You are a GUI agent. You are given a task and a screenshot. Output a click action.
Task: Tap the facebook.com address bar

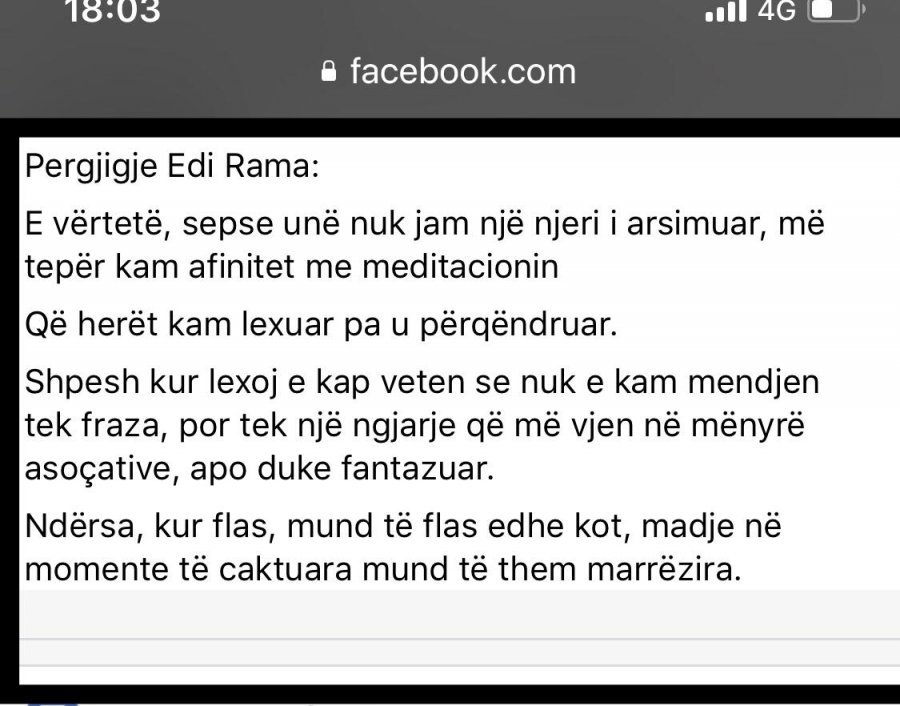(x=449, y=71)
